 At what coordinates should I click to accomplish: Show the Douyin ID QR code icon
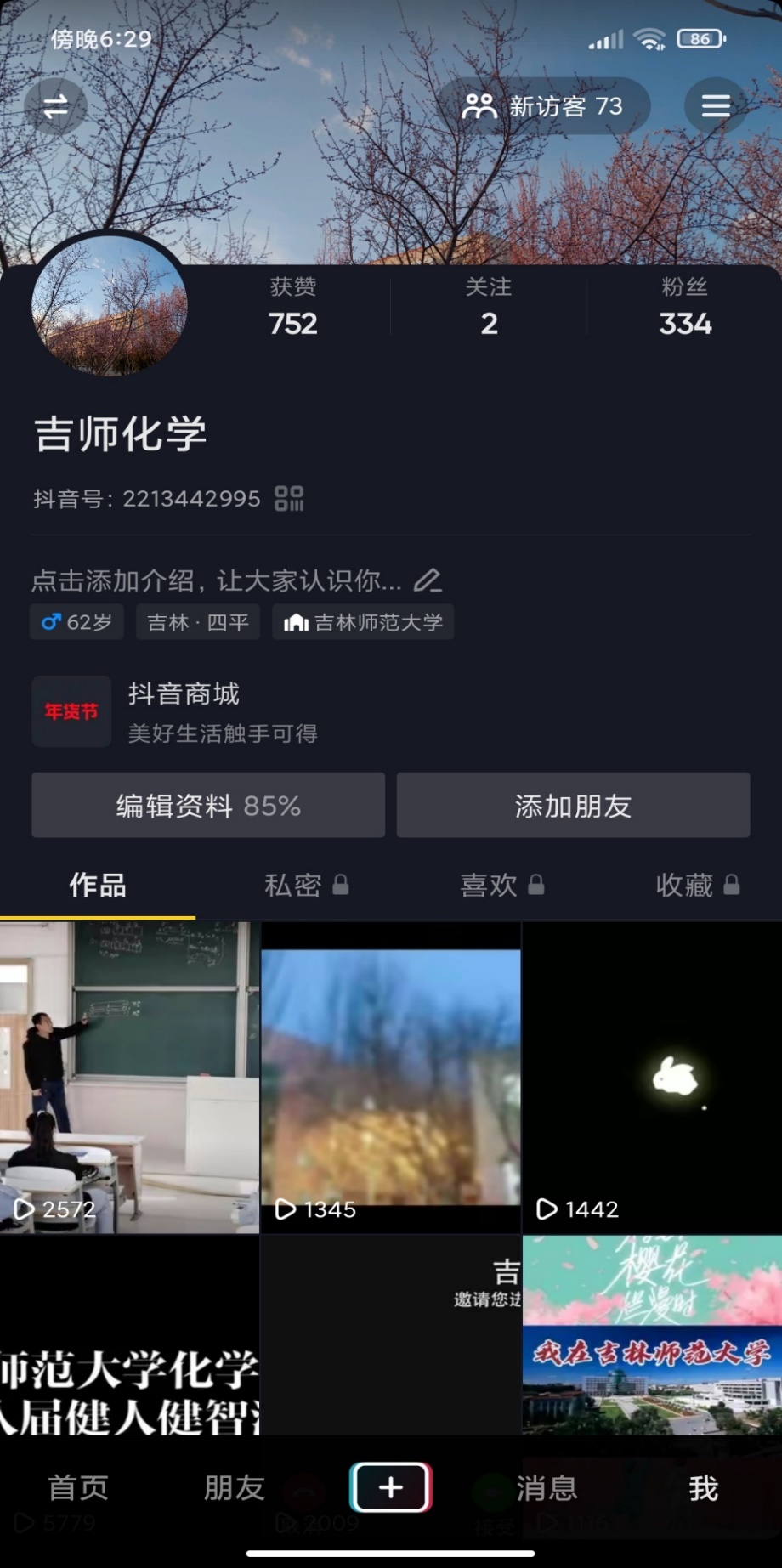pyautogui.click(x=289, y=498)
